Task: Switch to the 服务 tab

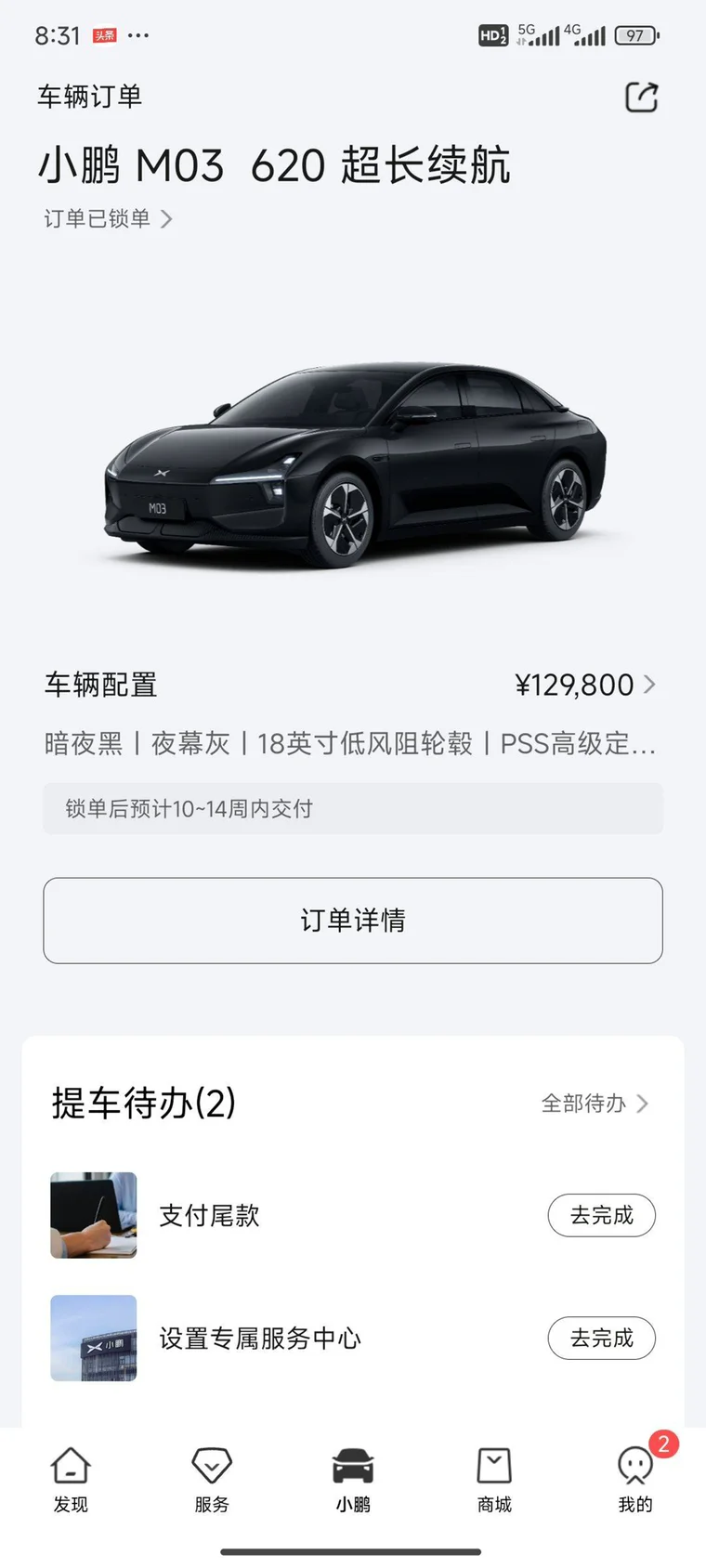Action: tap(212, 1479)
